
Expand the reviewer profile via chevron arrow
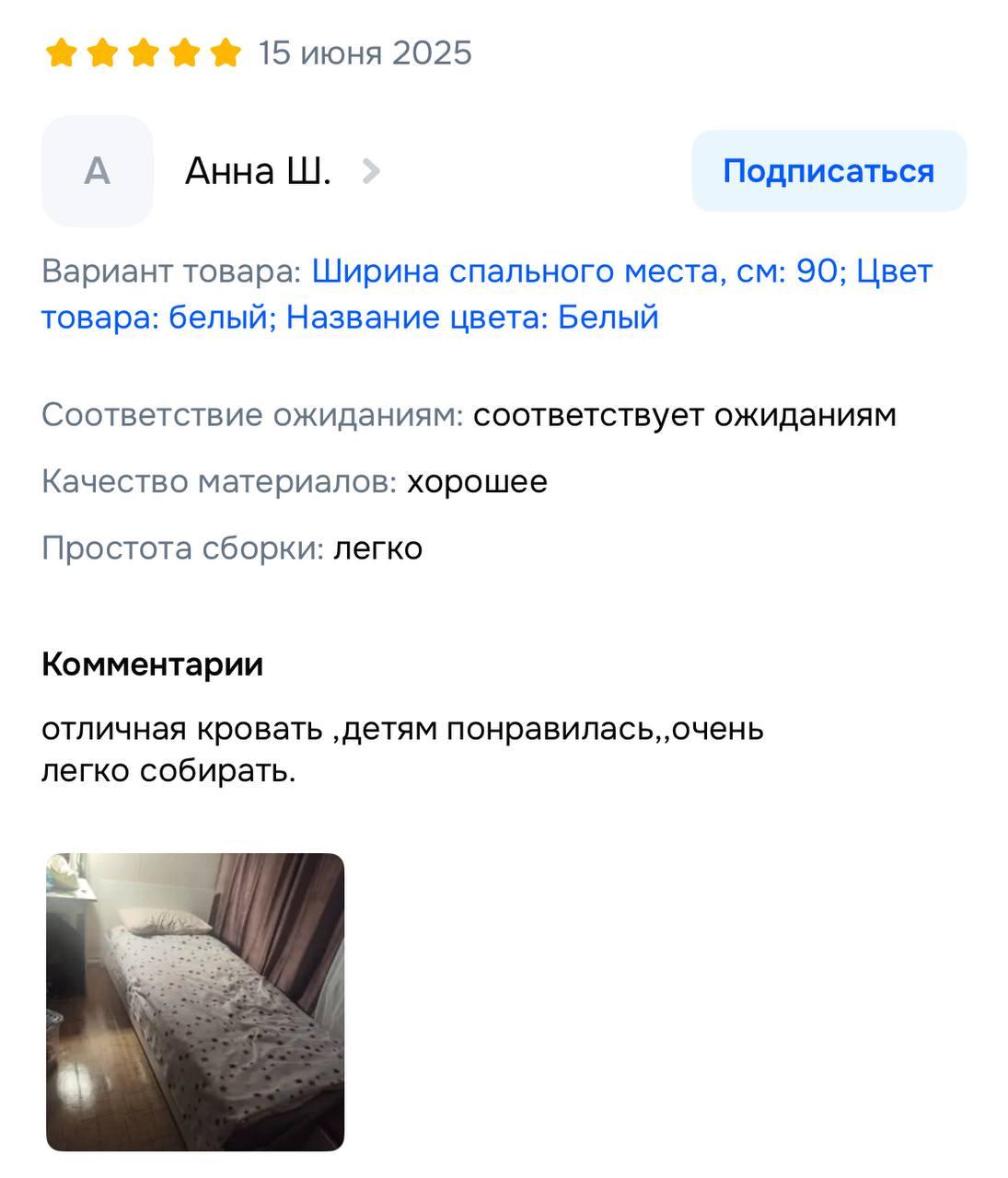pos(371,170)
